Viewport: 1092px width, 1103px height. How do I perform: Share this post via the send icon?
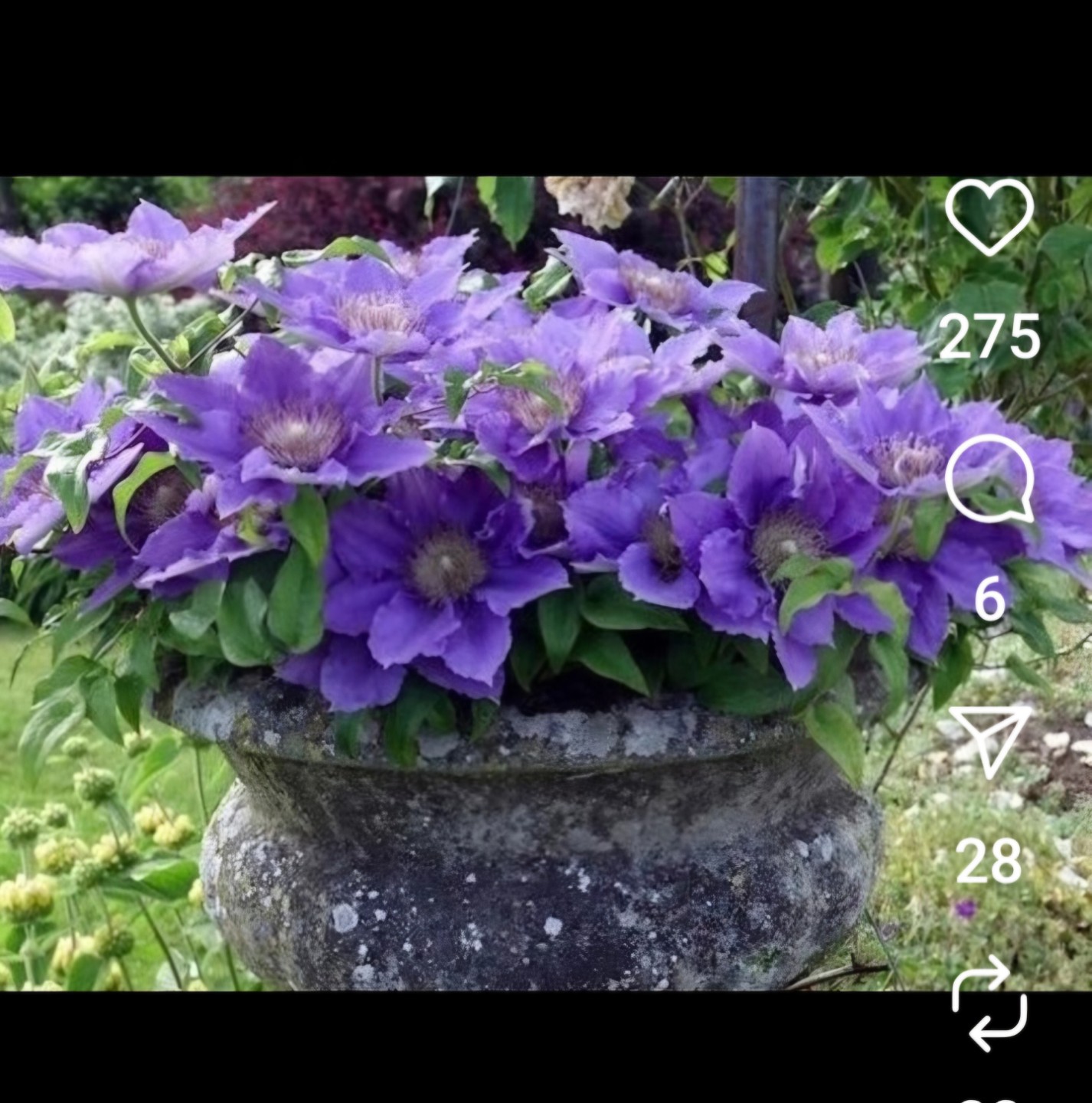click(x=989, y=739)
